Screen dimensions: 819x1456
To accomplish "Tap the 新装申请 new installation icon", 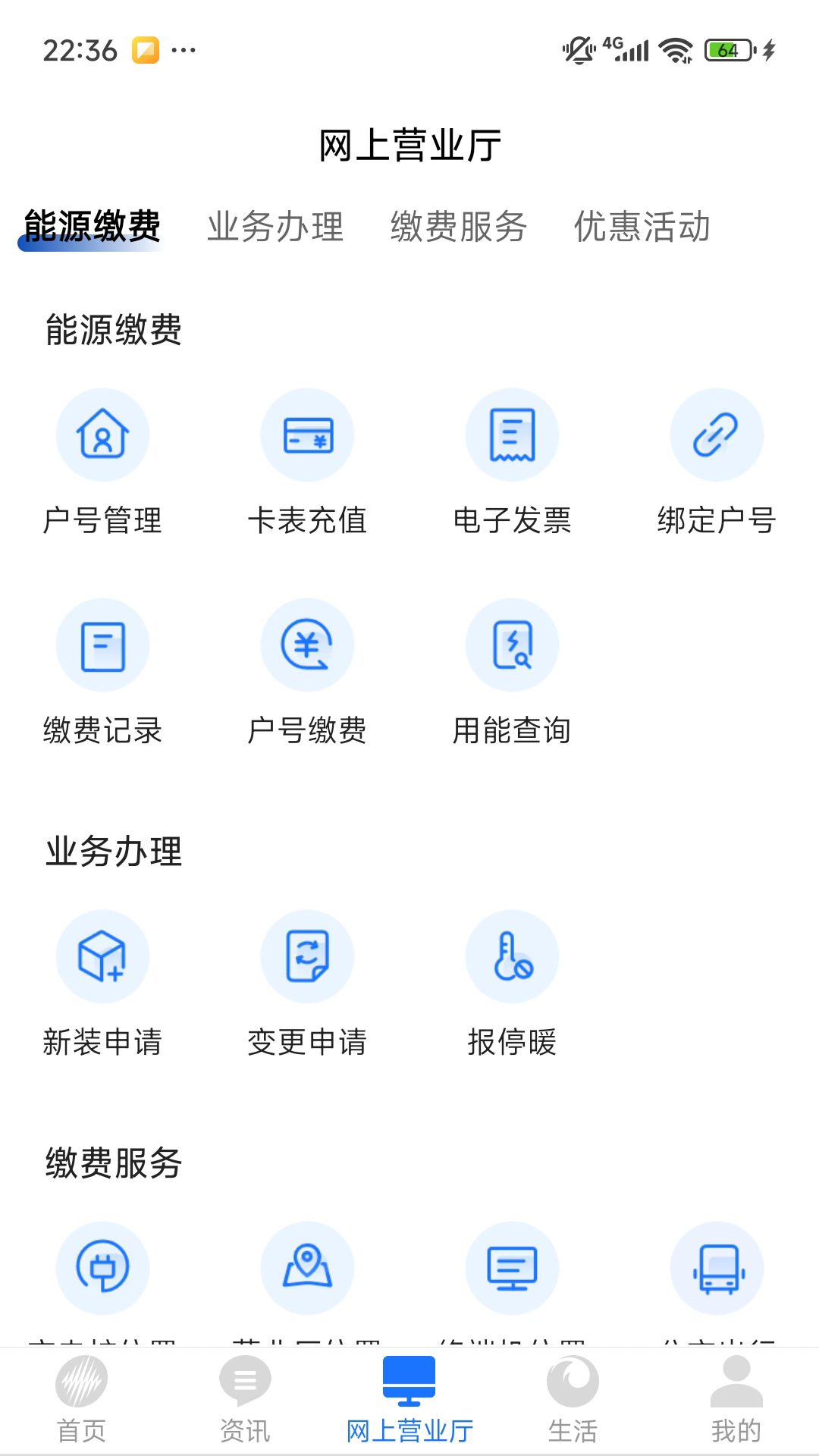I will coord(103,957).
